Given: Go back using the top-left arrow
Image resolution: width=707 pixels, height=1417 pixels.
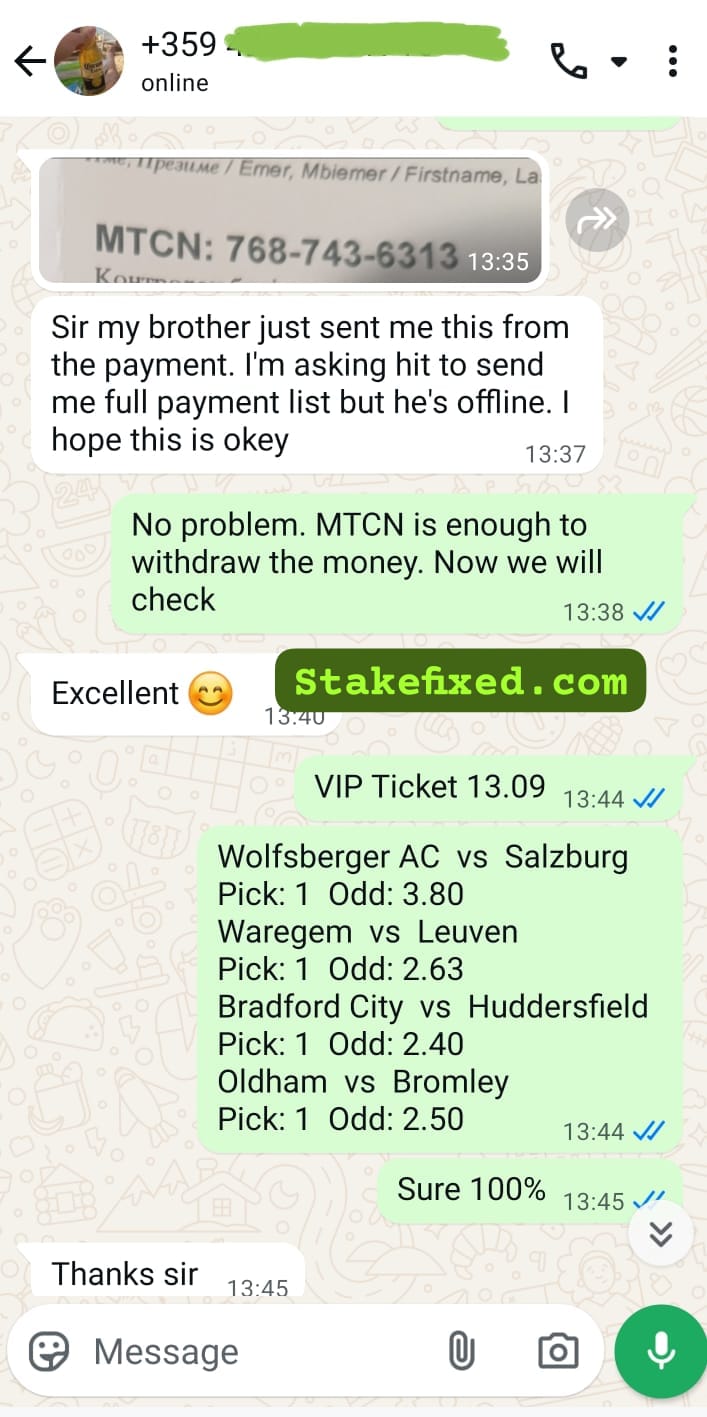Looking at the screenshot, I should tap(30, 62).
